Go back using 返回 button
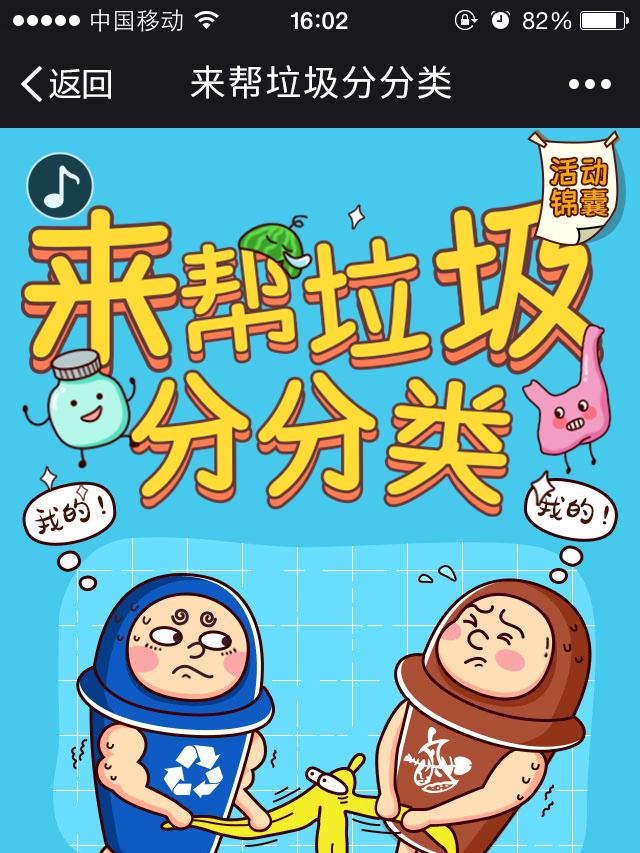640x853 pixels. [x=66, y=84]
